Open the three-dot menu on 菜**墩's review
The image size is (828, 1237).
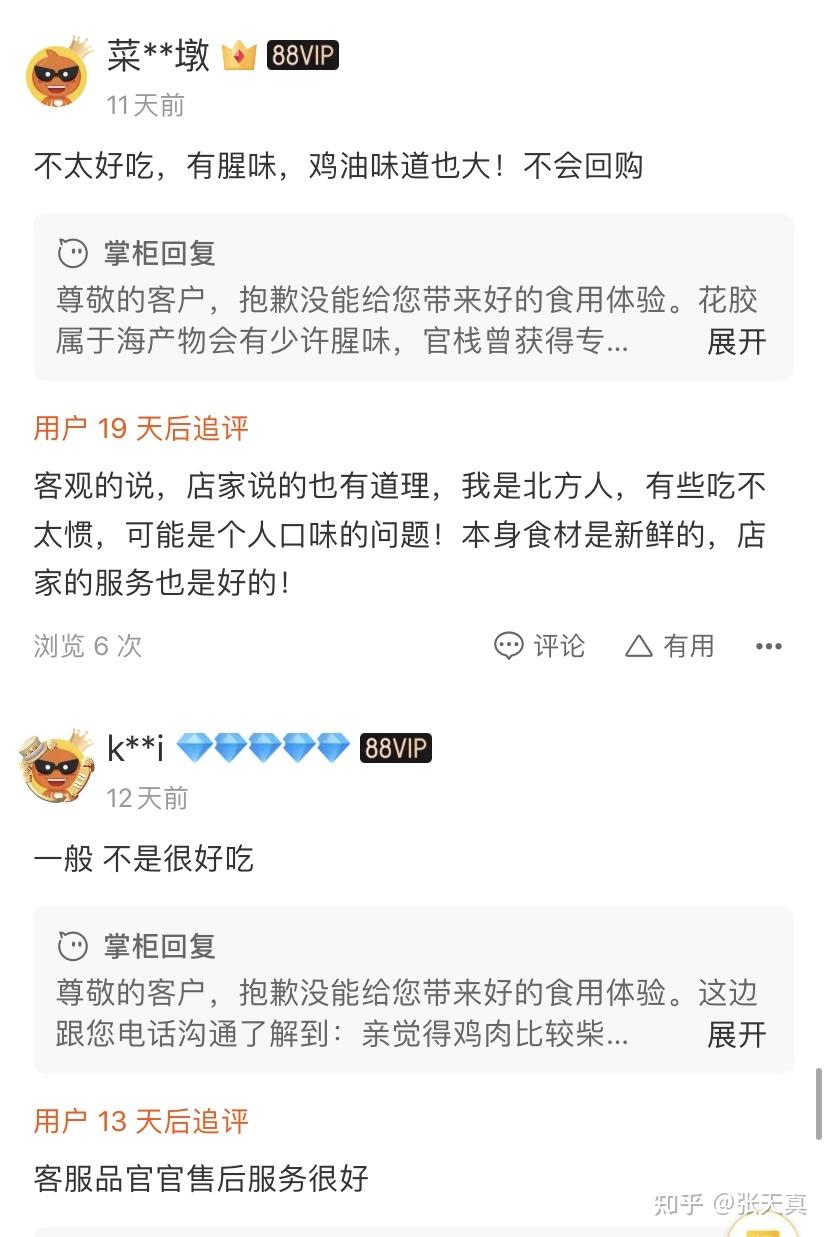[768, 646]
